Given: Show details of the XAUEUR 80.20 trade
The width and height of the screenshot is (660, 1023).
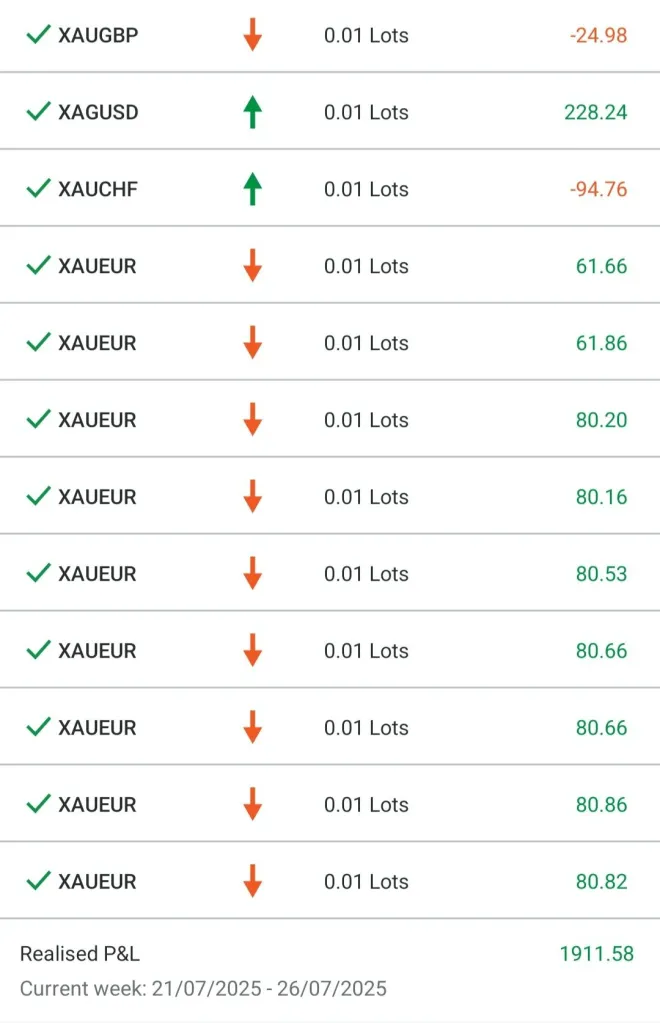Looking at the screenshot, I should pyautogui.click(x=330, y=420).
